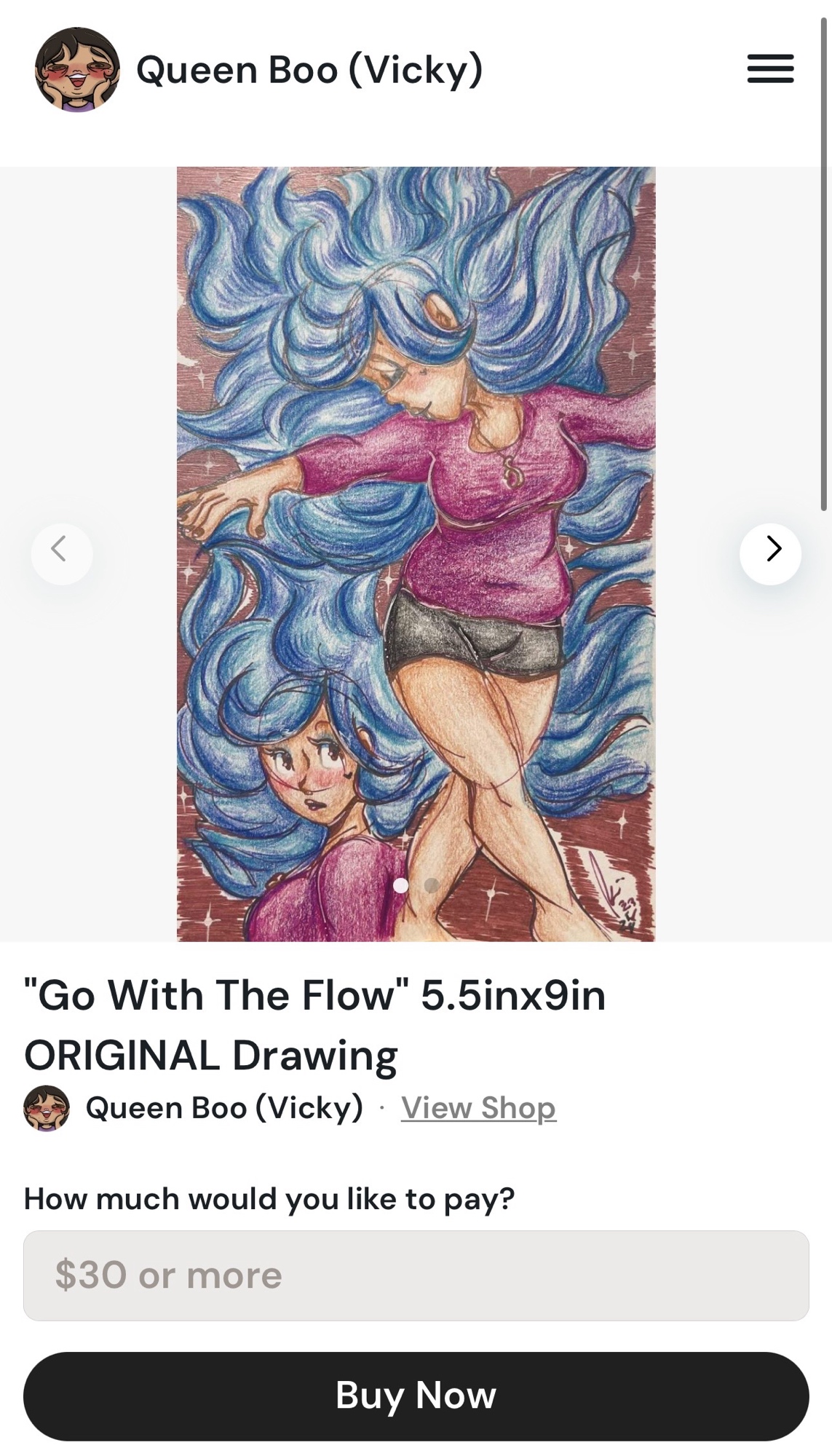
Task: Buy the drawing with Buy Now
Action: pyautogui.click(x=416, y=1396)
